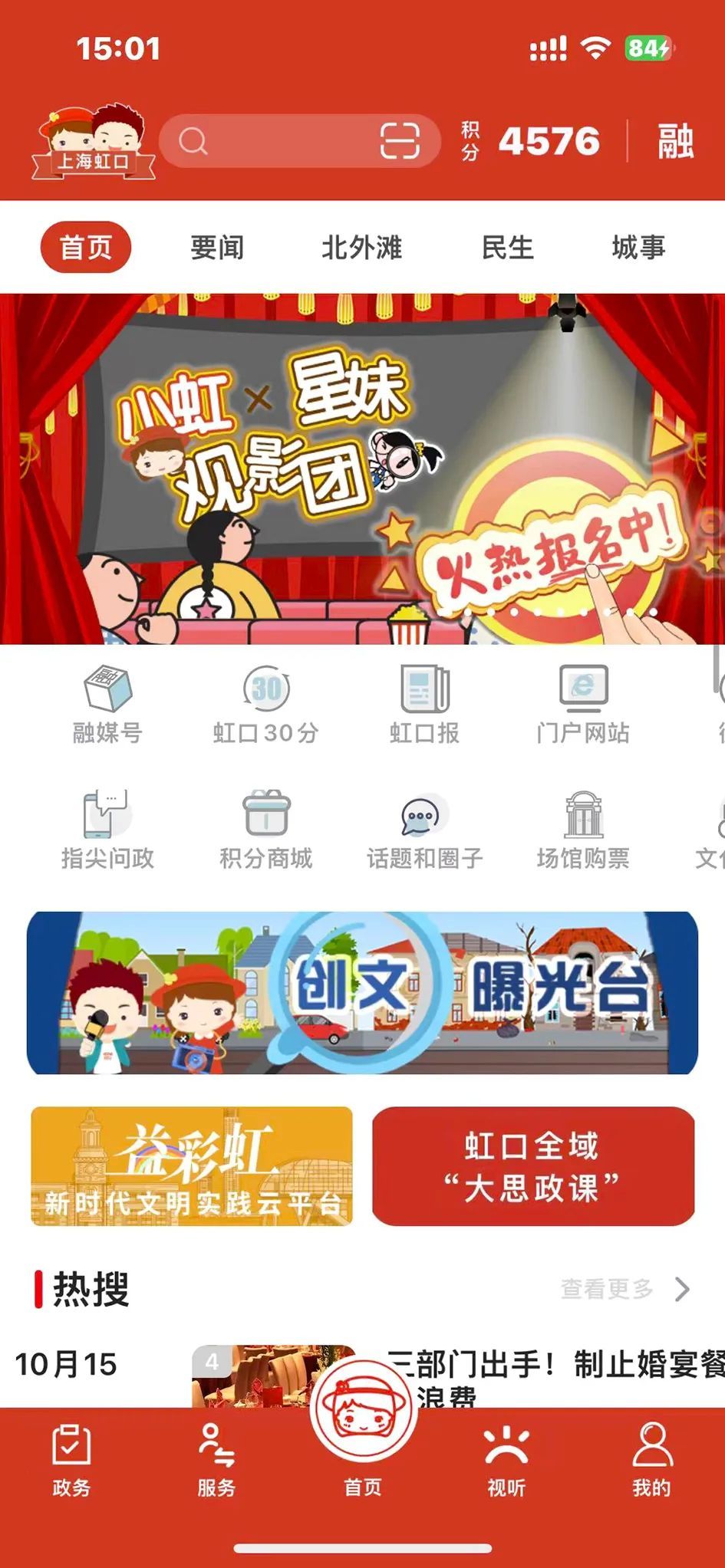
Task: Open 虹口30分 shortcut
Action: point(265,705)
